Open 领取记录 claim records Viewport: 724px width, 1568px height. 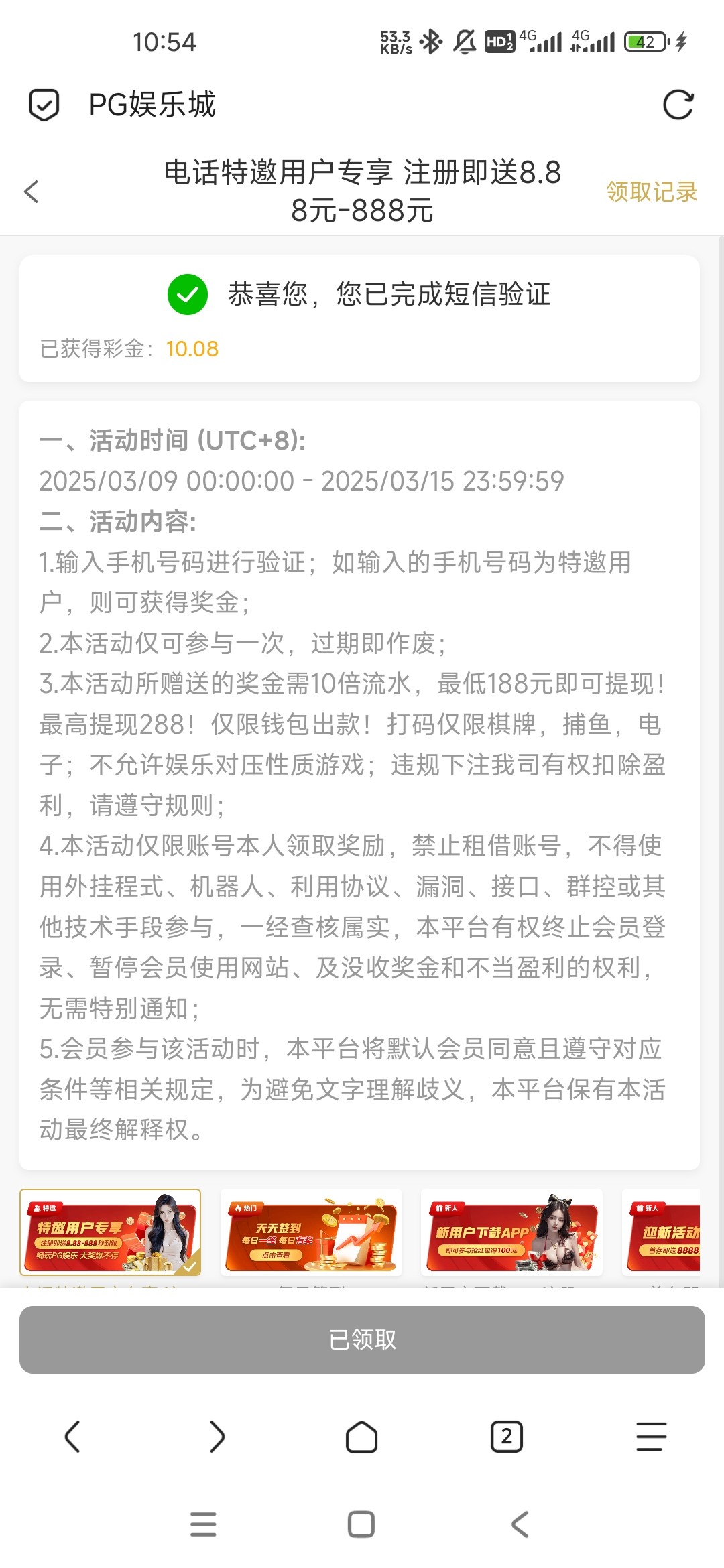point(652,192)
